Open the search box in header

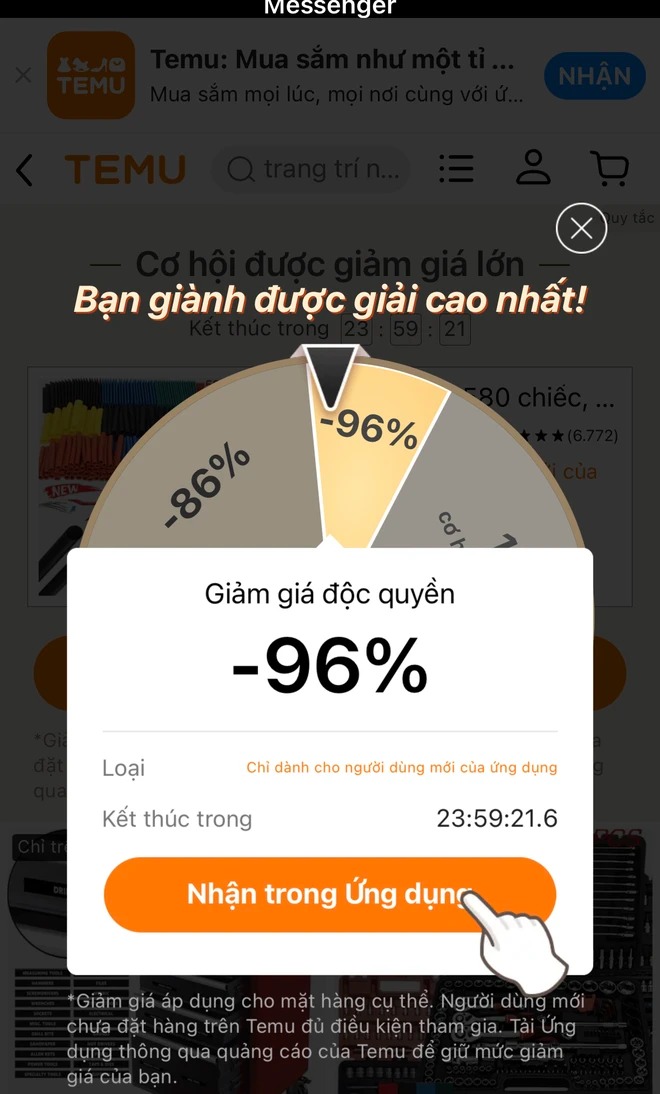311,170
